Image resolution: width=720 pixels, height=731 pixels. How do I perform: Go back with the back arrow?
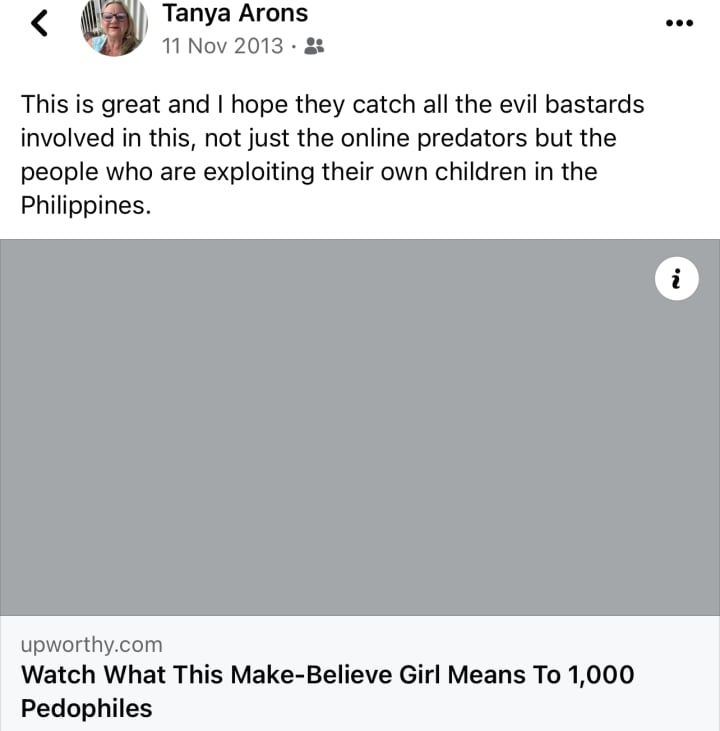40,23
